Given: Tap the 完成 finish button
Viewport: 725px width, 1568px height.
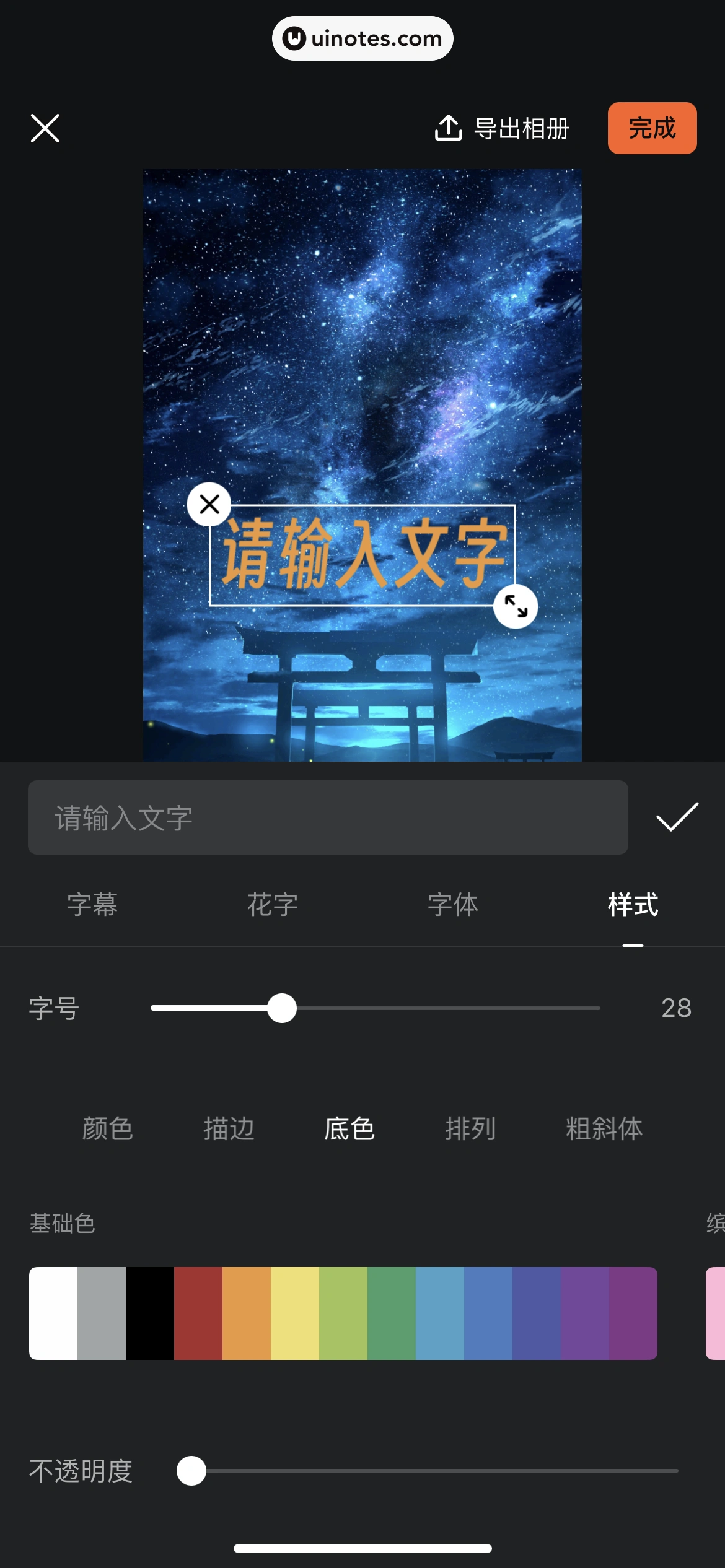Looking at the screenshot, I should [652, 128].
